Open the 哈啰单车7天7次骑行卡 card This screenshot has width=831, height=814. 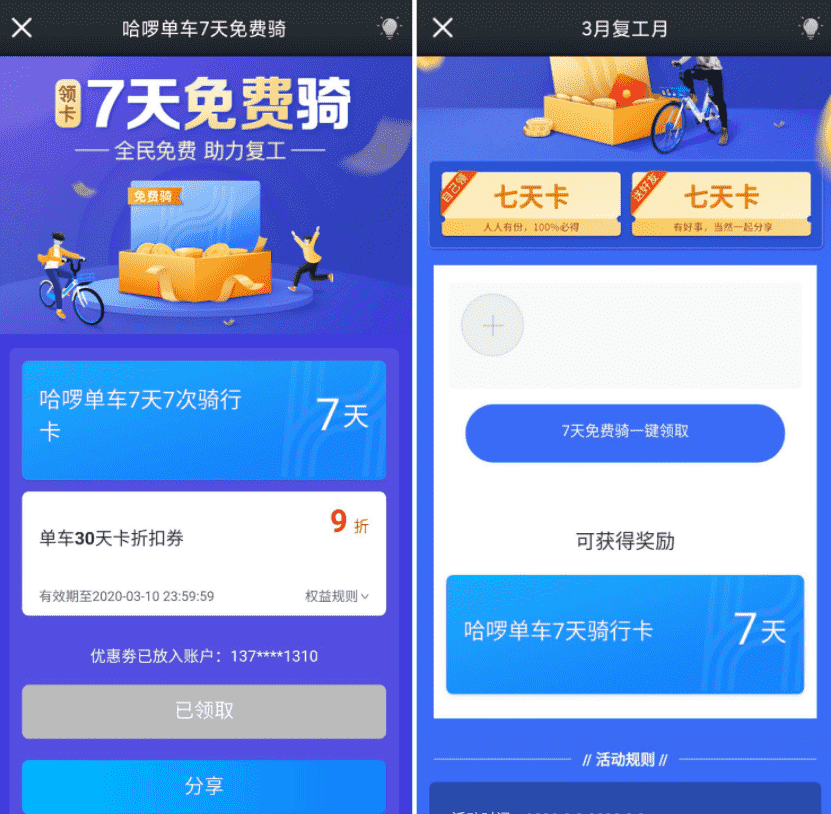point(204,420)
